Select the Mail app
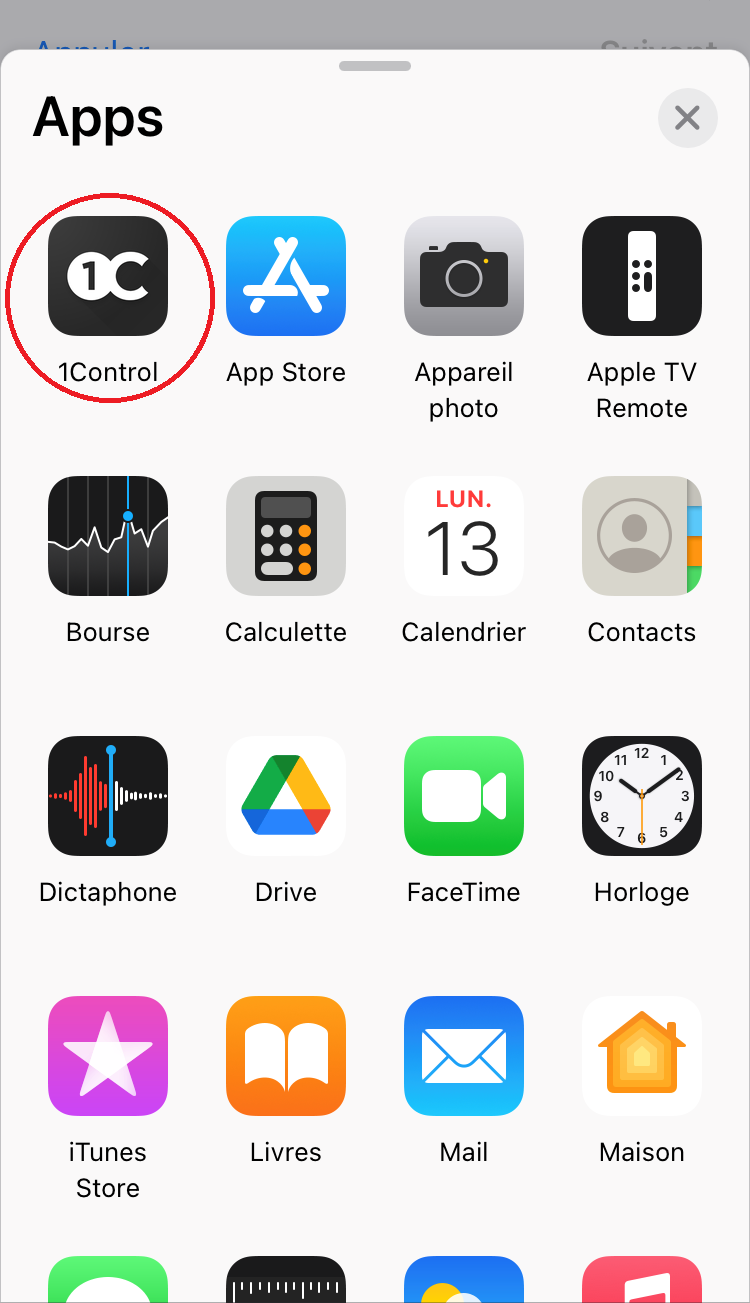 464,1056
